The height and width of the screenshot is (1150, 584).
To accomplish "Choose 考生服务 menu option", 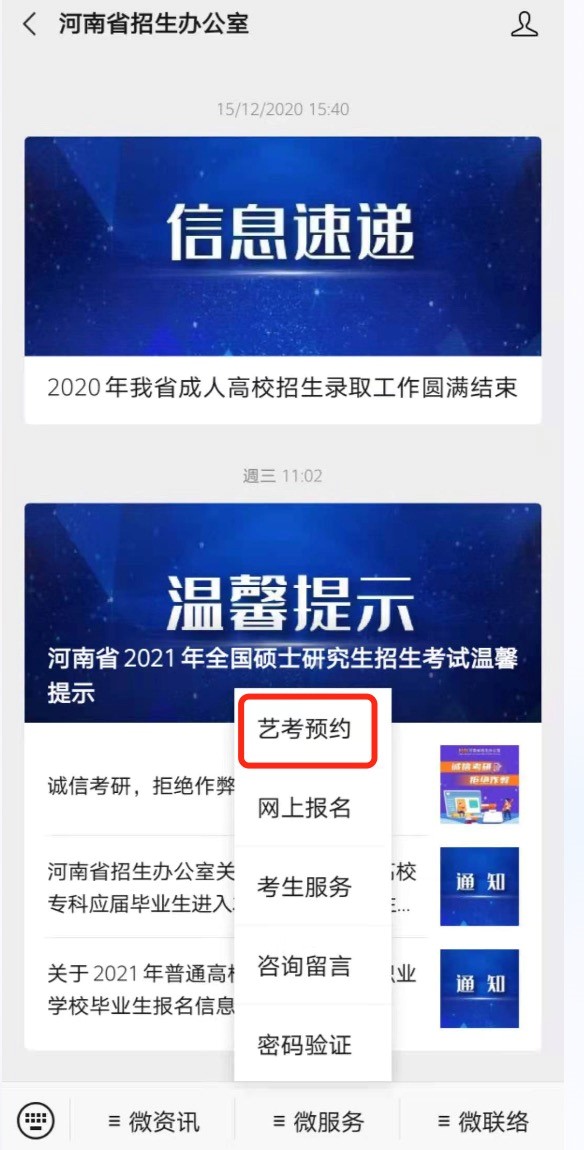I will click(x=304, y=887).
